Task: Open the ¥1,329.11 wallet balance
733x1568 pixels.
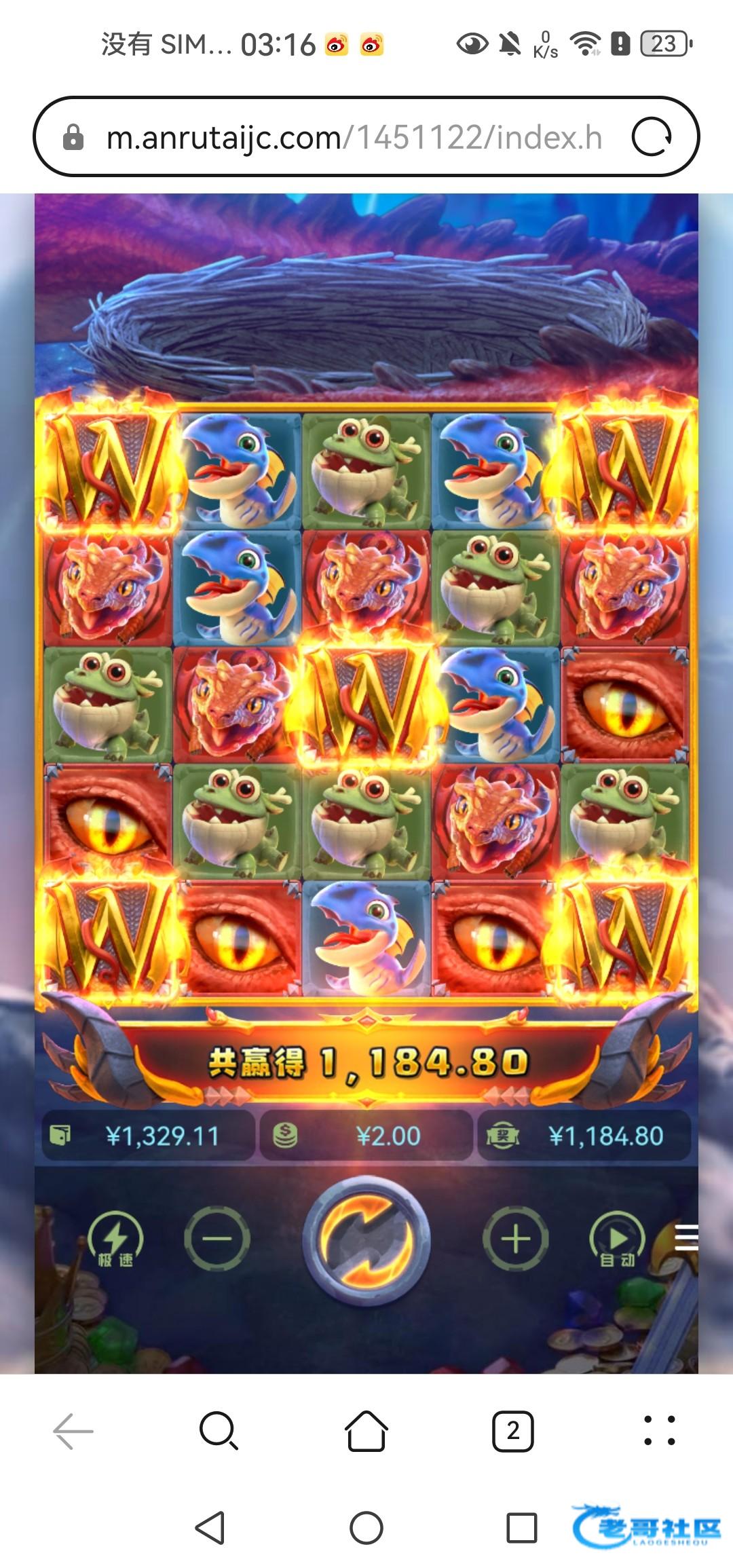Action: [x=148, y=1136]
